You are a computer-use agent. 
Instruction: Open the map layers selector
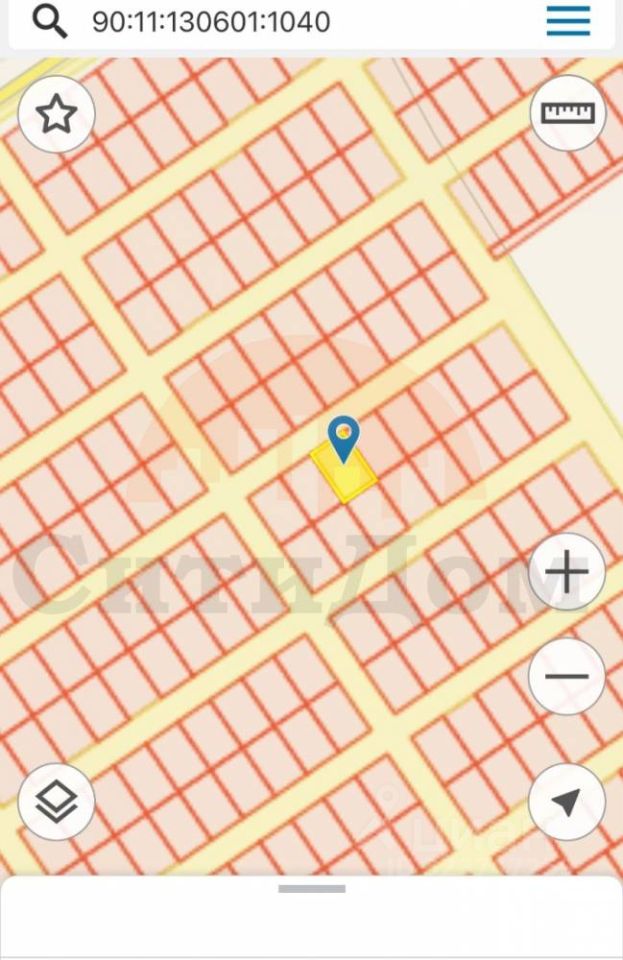pos(57,802)
